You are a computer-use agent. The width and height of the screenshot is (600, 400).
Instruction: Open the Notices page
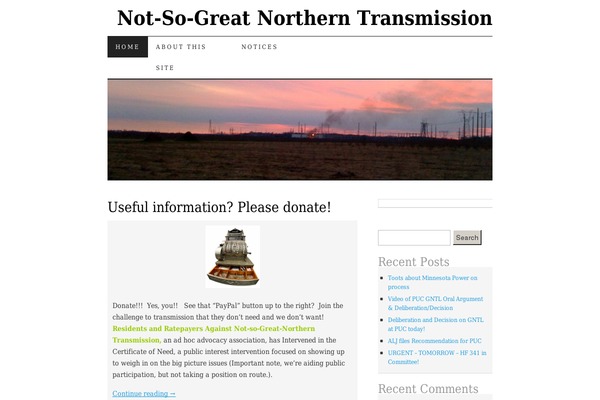(x=259, y=47)
